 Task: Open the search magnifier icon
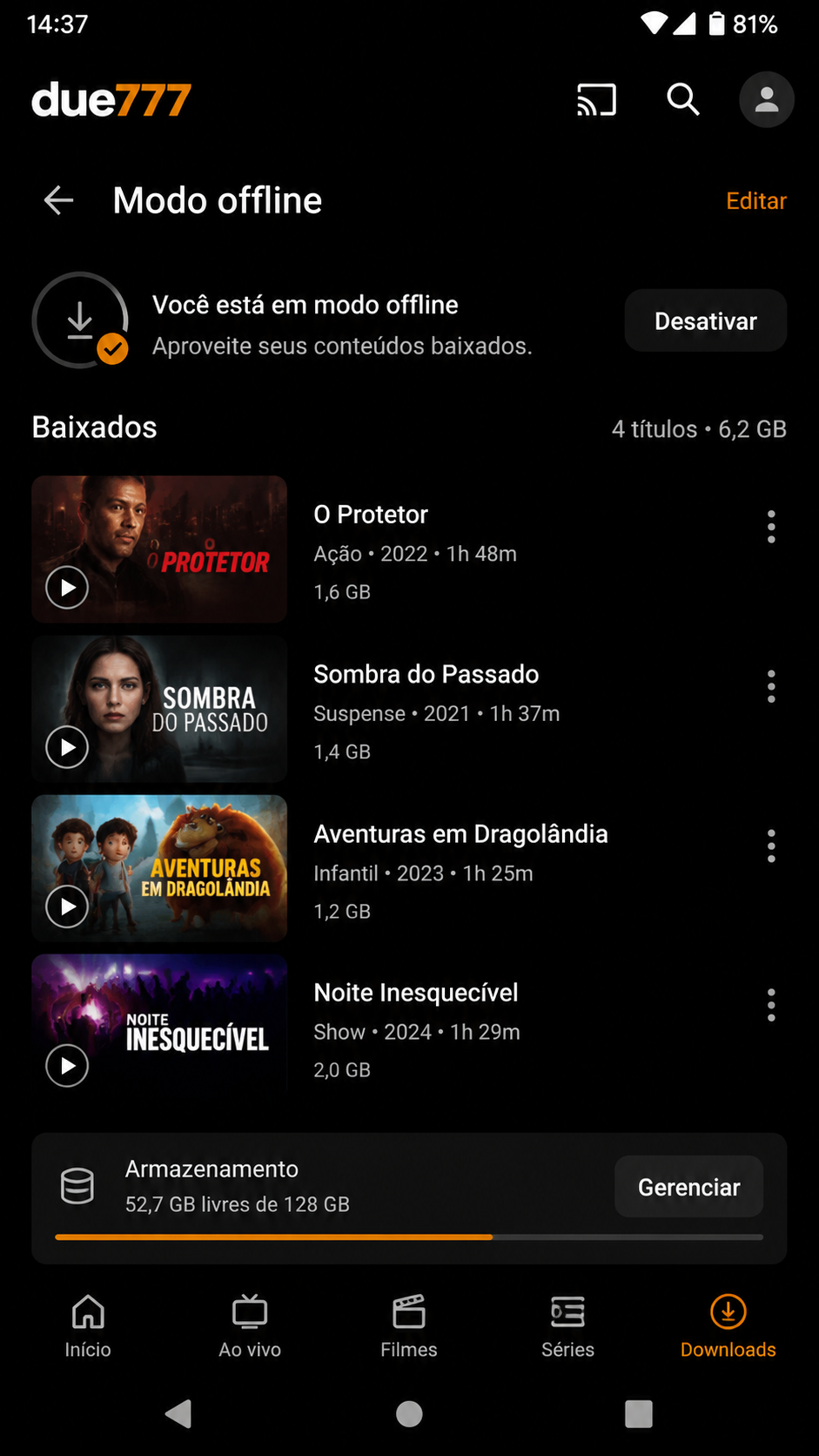coord(683,100)
